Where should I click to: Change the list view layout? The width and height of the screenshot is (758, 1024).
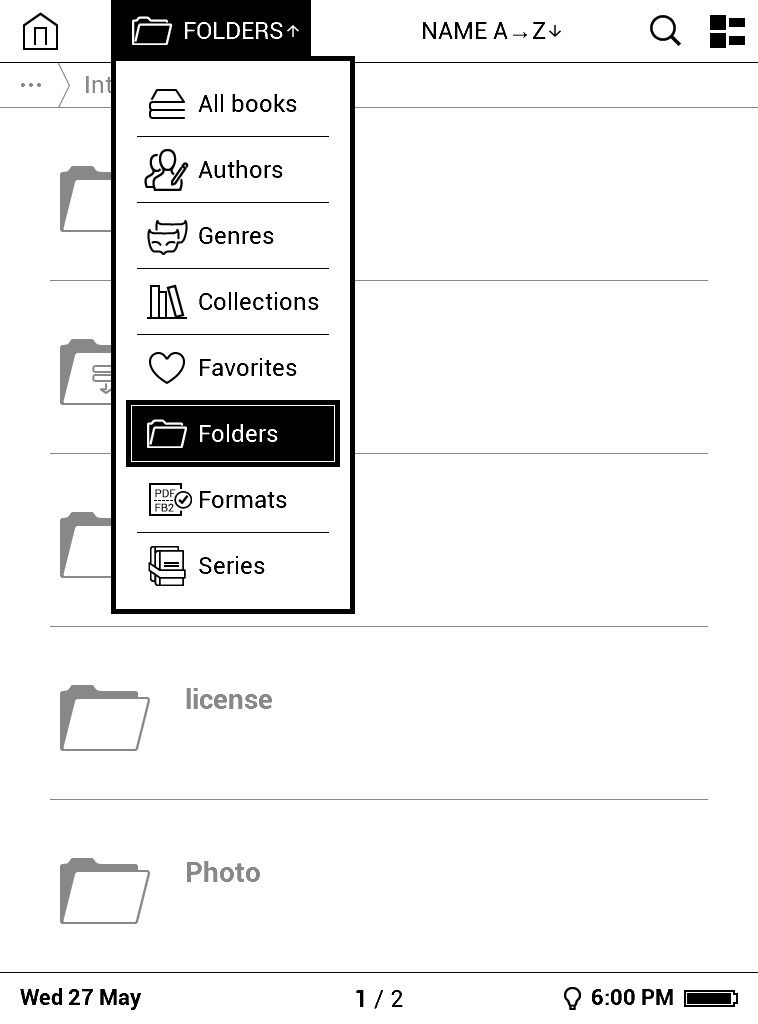pos(727,31)
